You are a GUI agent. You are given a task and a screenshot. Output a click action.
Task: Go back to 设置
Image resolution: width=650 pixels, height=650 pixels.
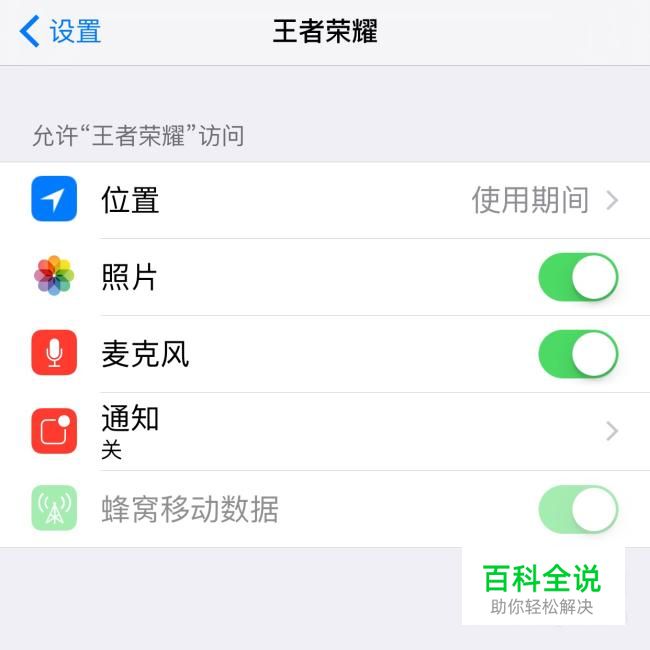point(62,31)
